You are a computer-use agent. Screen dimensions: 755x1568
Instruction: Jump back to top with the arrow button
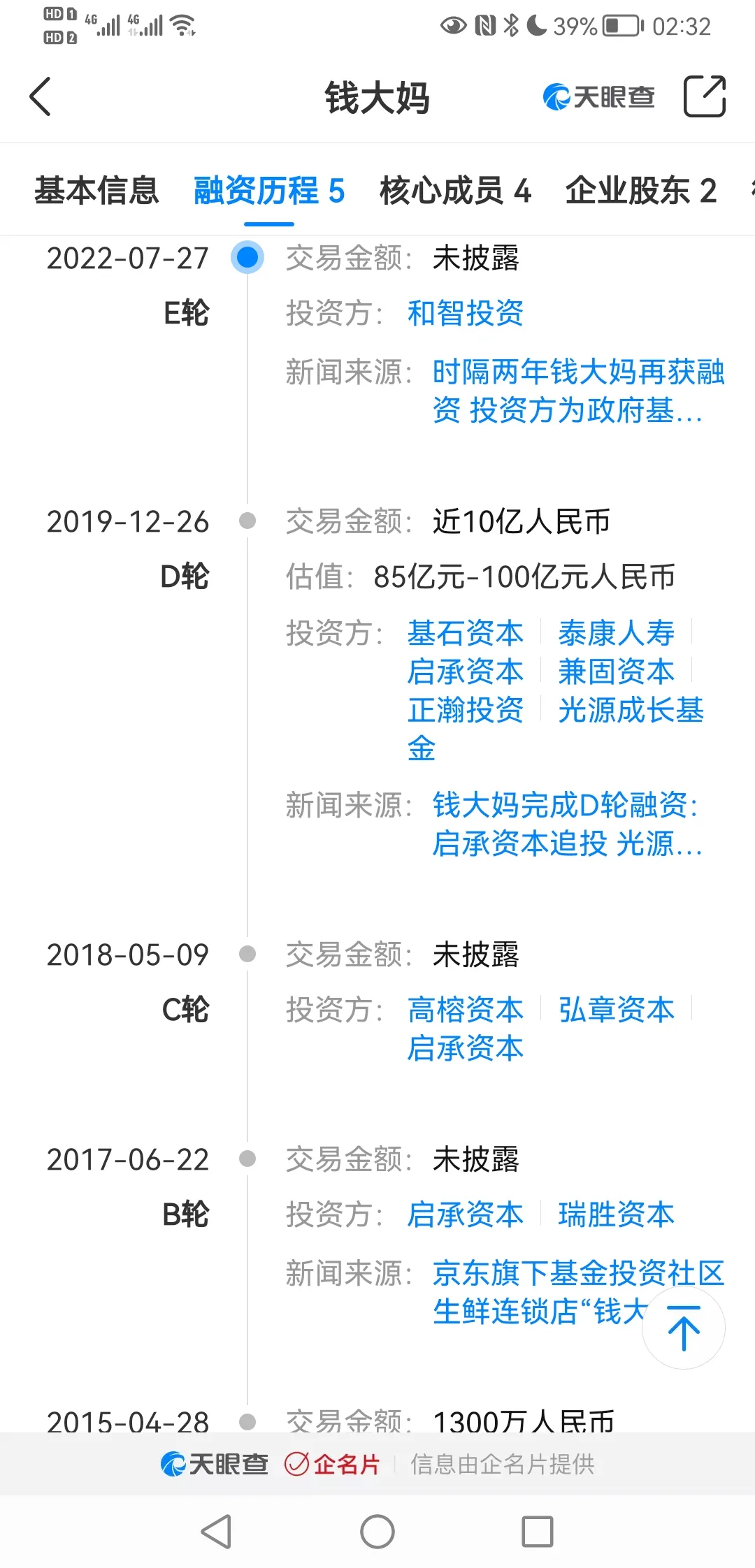coord(684,1328)
